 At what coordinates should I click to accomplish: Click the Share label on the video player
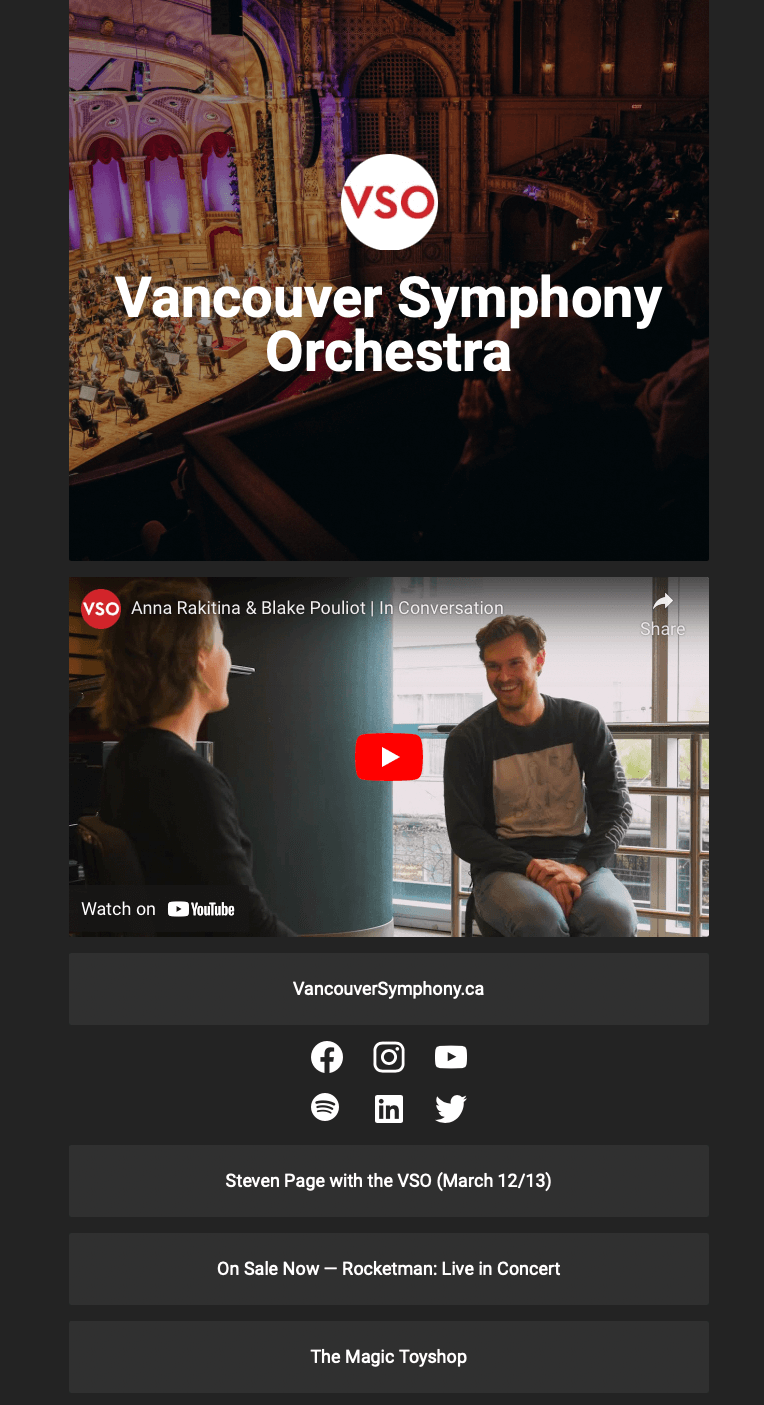663,628
